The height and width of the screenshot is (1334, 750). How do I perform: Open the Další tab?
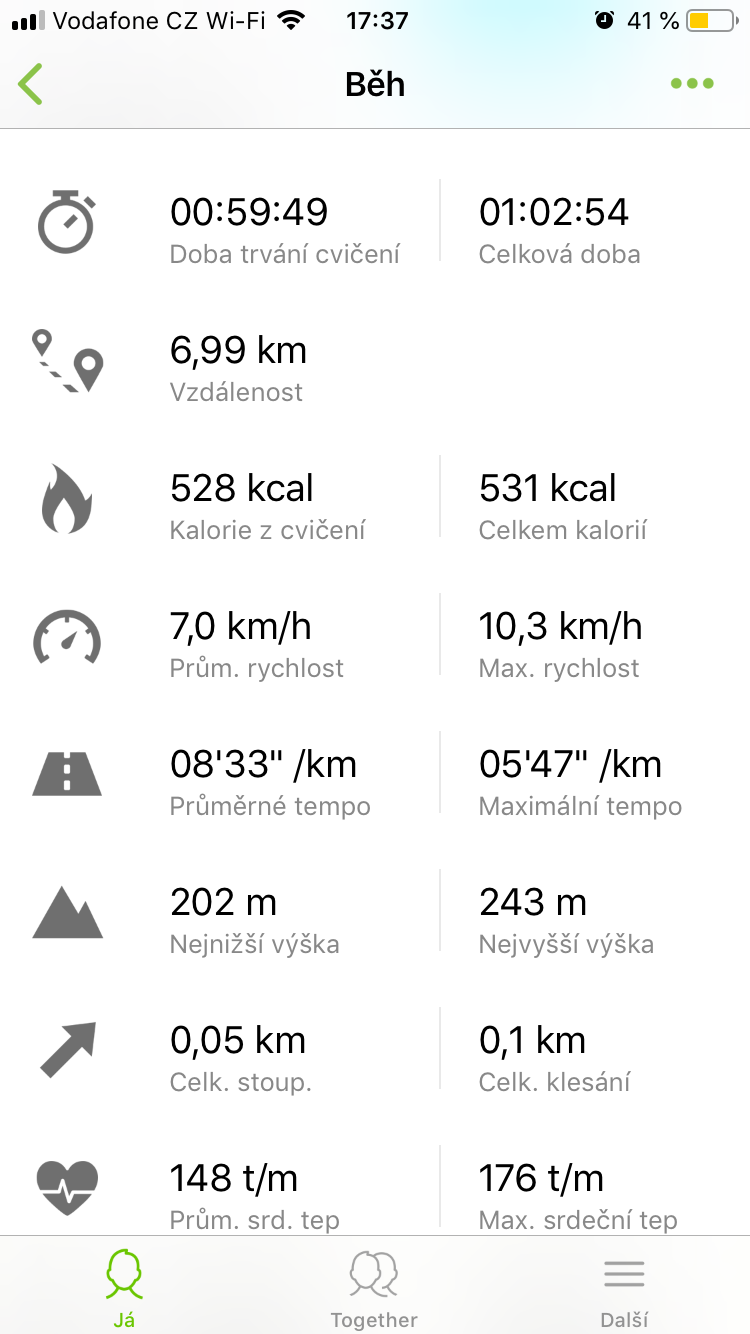point(624,1287)
